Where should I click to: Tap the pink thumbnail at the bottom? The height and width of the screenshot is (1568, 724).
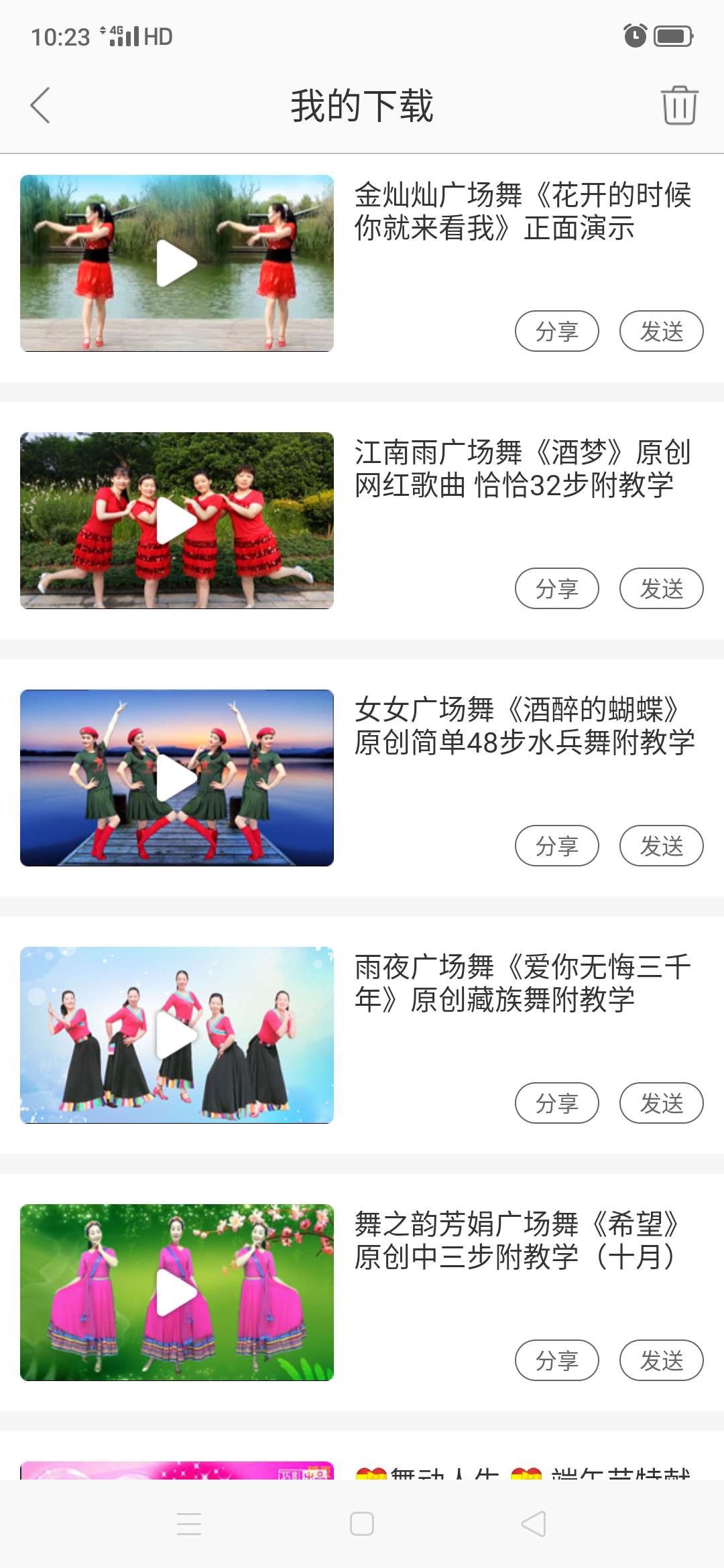point(177,1474)
